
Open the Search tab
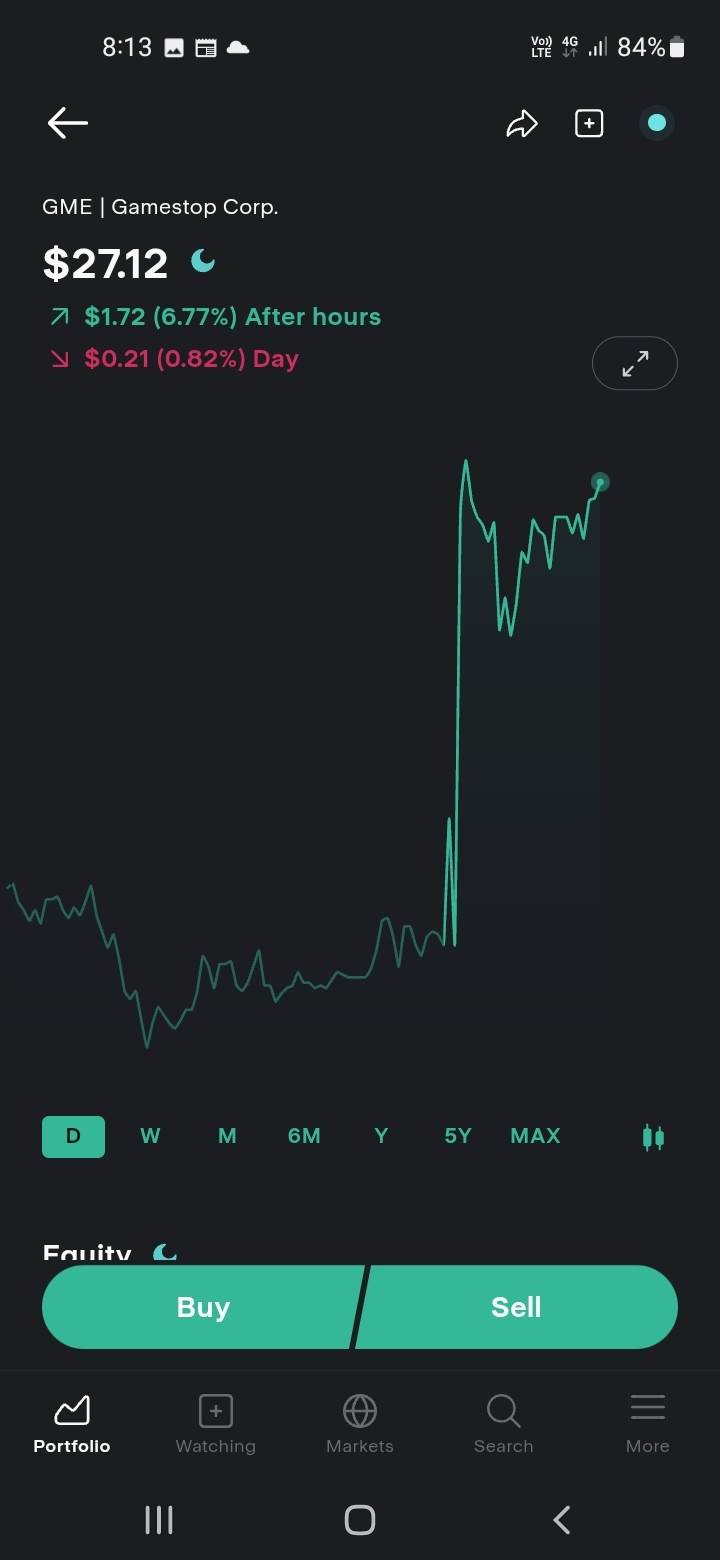click(x=504, y=1424)
